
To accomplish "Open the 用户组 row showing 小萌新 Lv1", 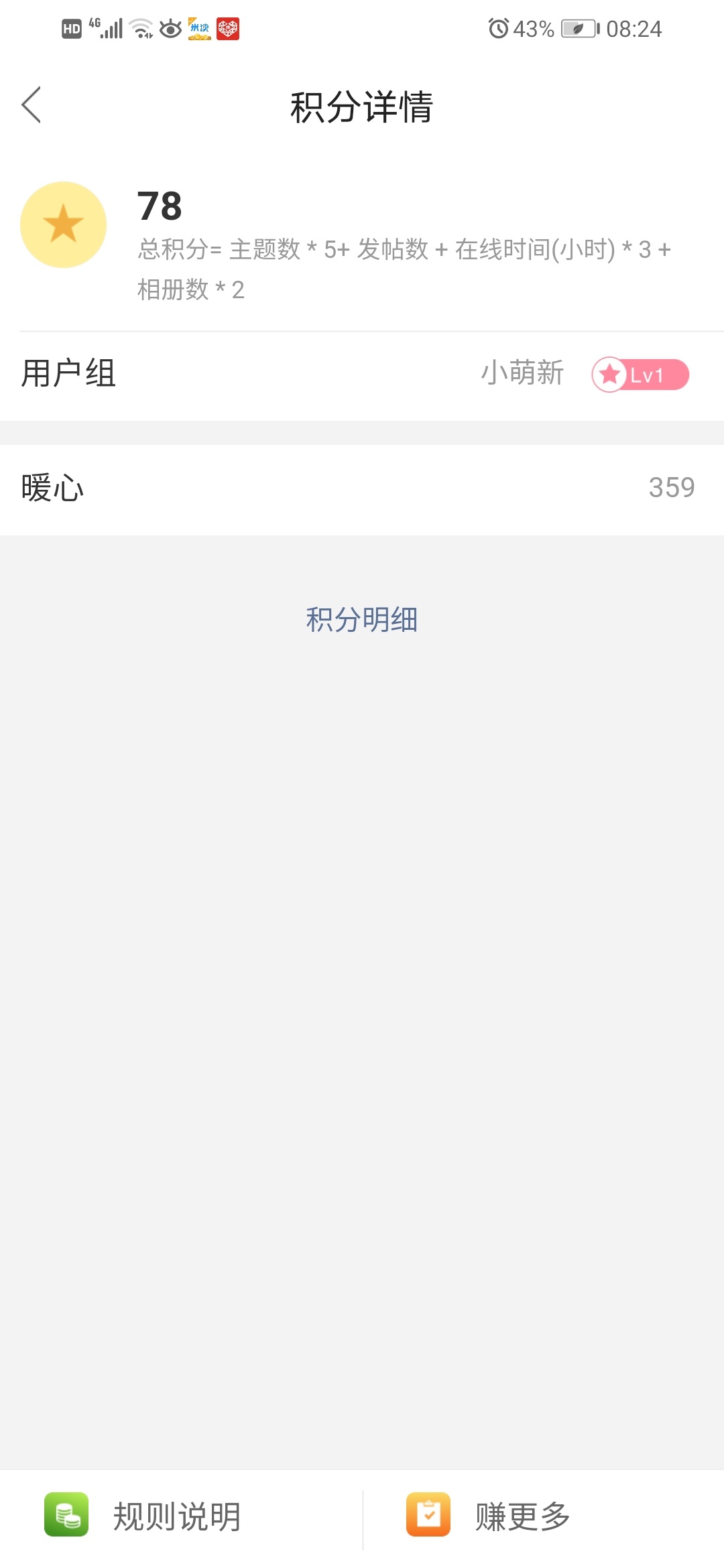I will [362, 374].
